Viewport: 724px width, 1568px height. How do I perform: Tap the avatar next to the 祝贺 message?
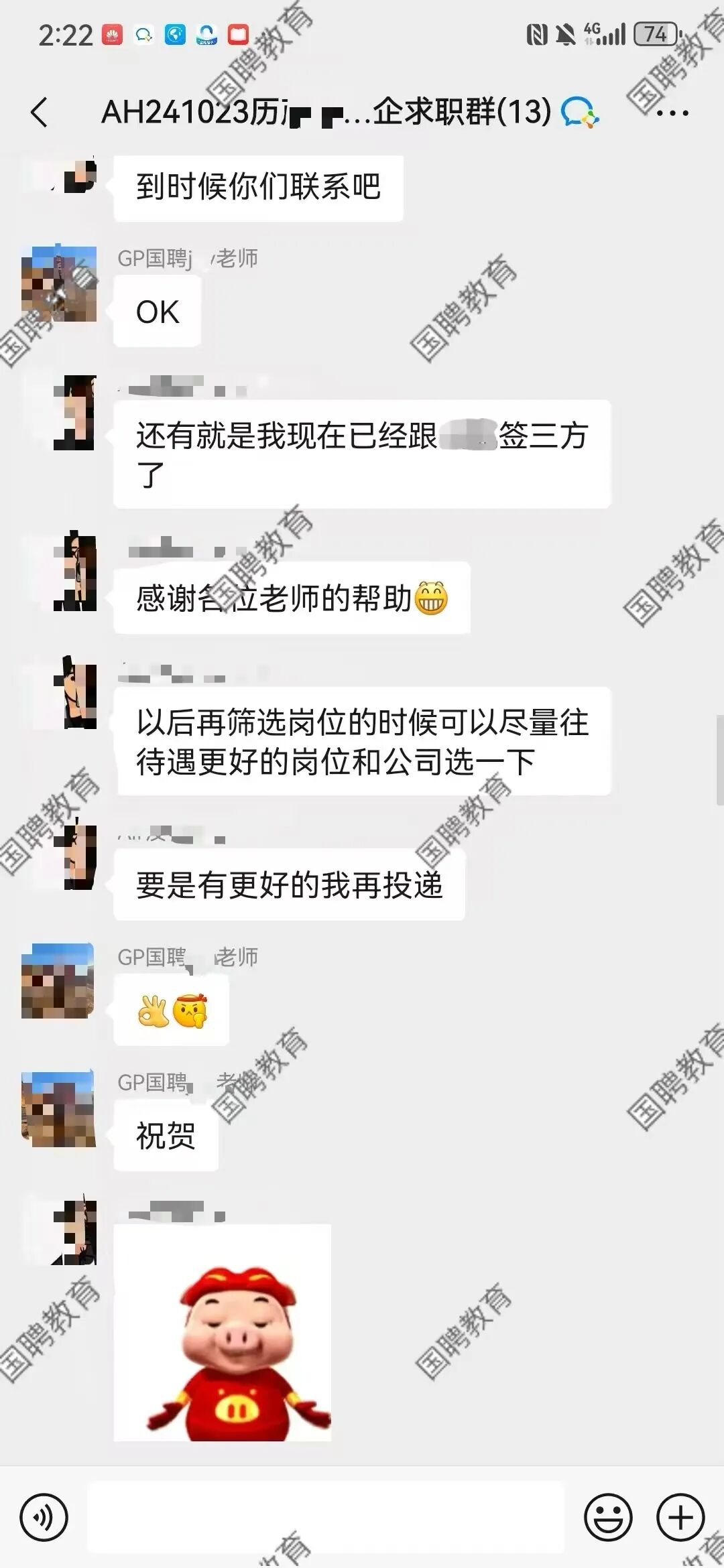[58, 1109]
